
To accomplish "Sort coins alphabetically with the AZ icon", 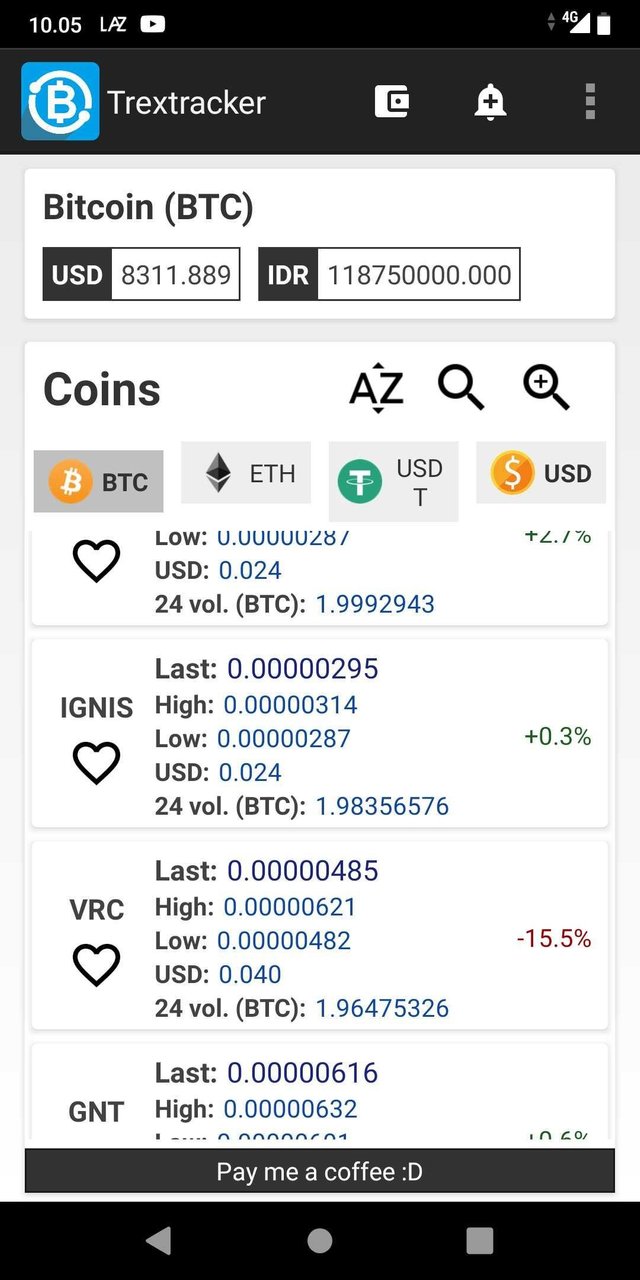I will (x=376, y=389).
